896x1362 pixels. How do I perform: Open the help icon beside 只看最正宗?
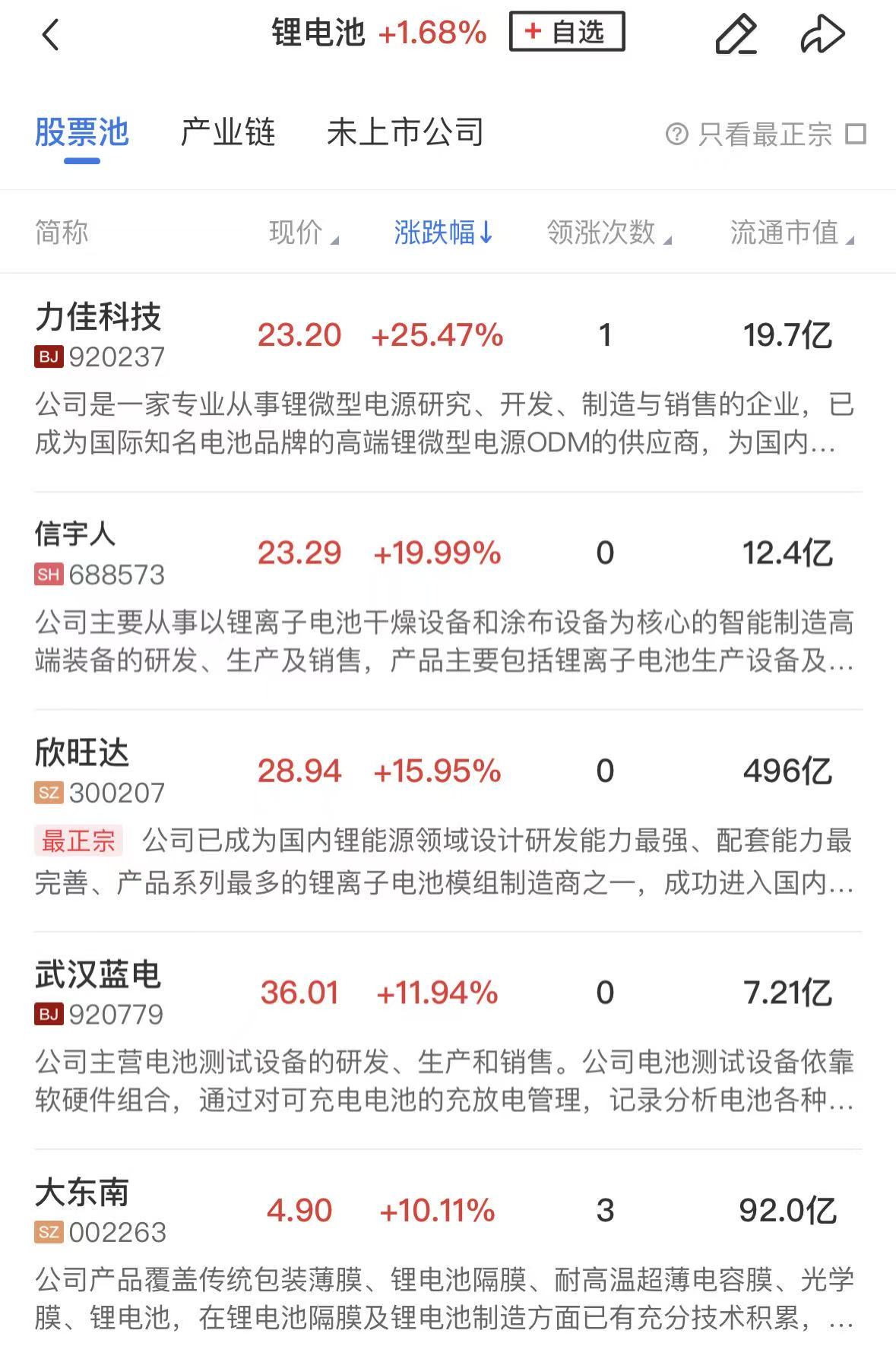676,135
